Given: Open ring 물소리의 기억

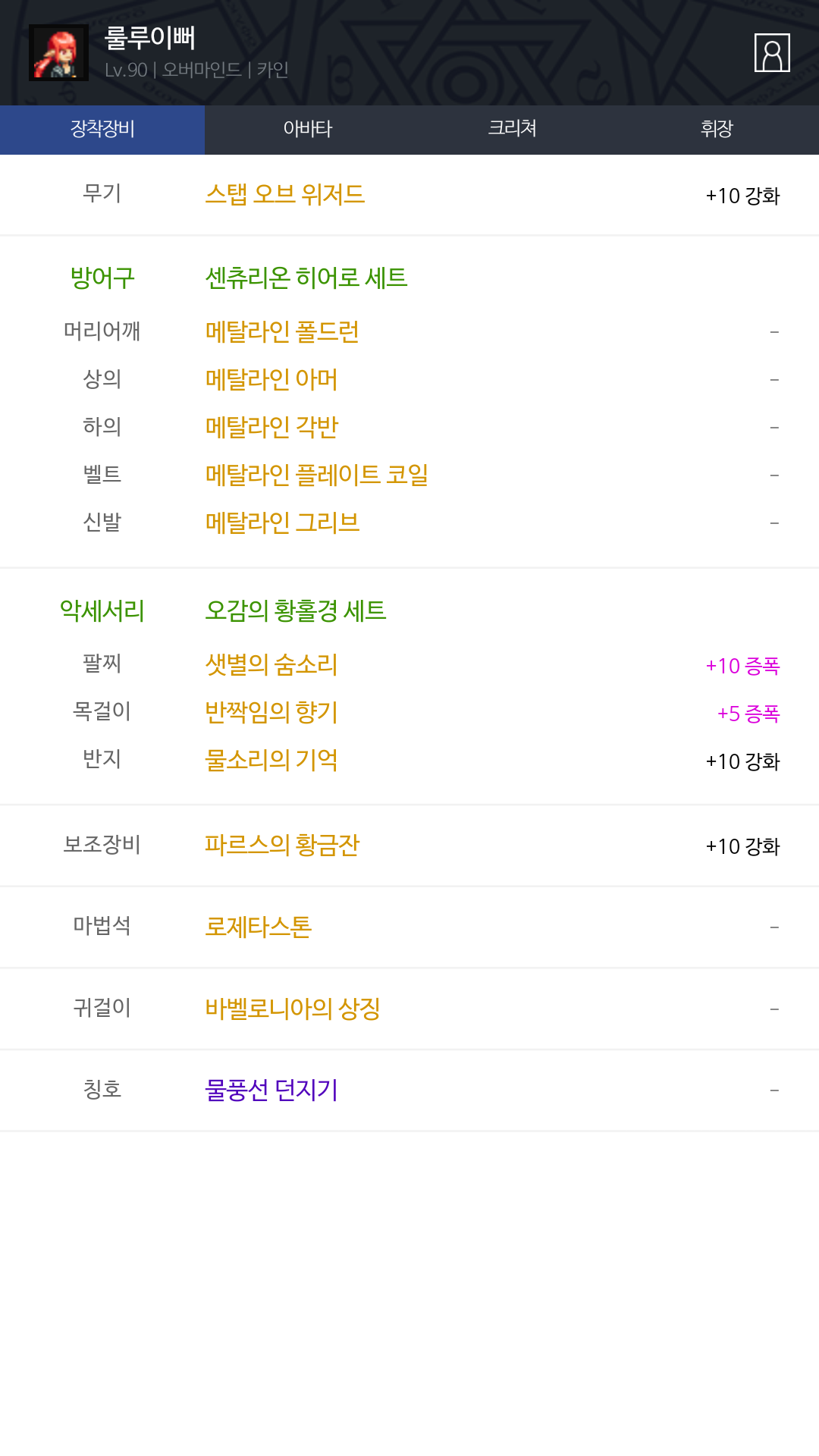Looking at the screenshot, I should [271, 760].
